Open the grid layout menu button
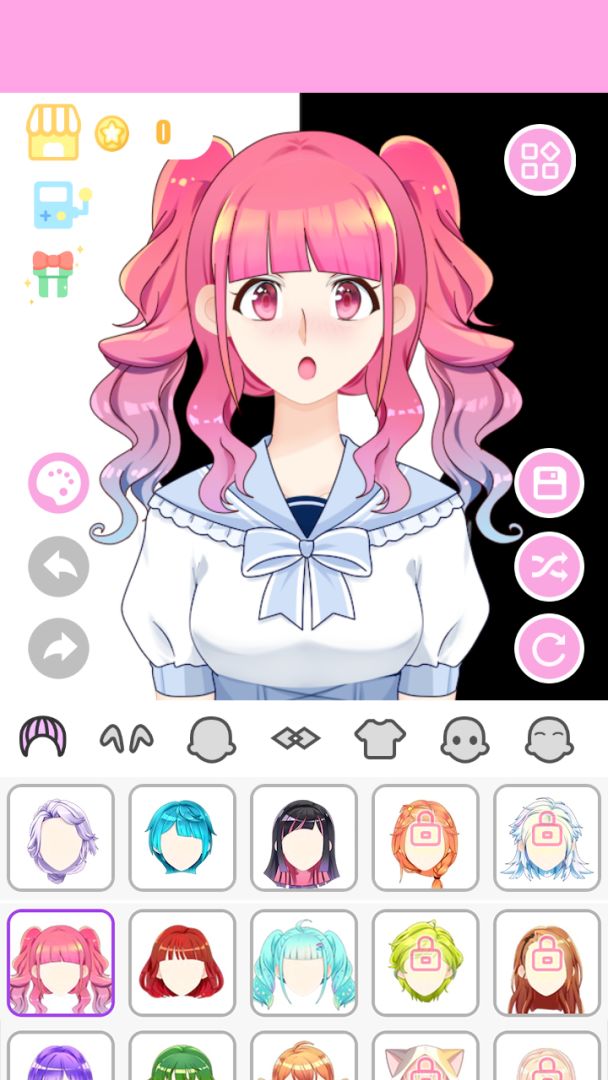Screen dimensions: 608x1080 click(540, 159)
